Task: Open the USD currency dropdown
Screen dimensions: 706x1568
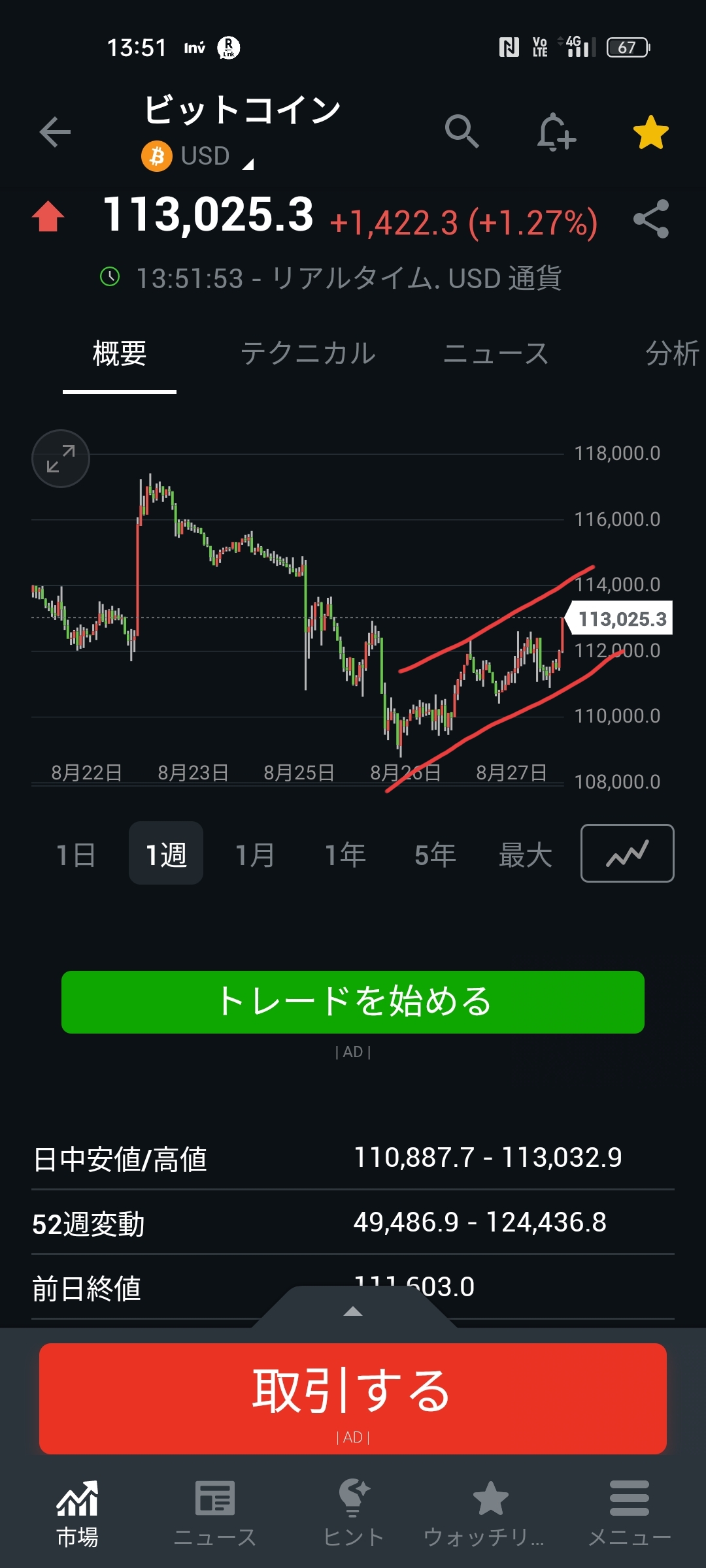Action: point(197,156)
